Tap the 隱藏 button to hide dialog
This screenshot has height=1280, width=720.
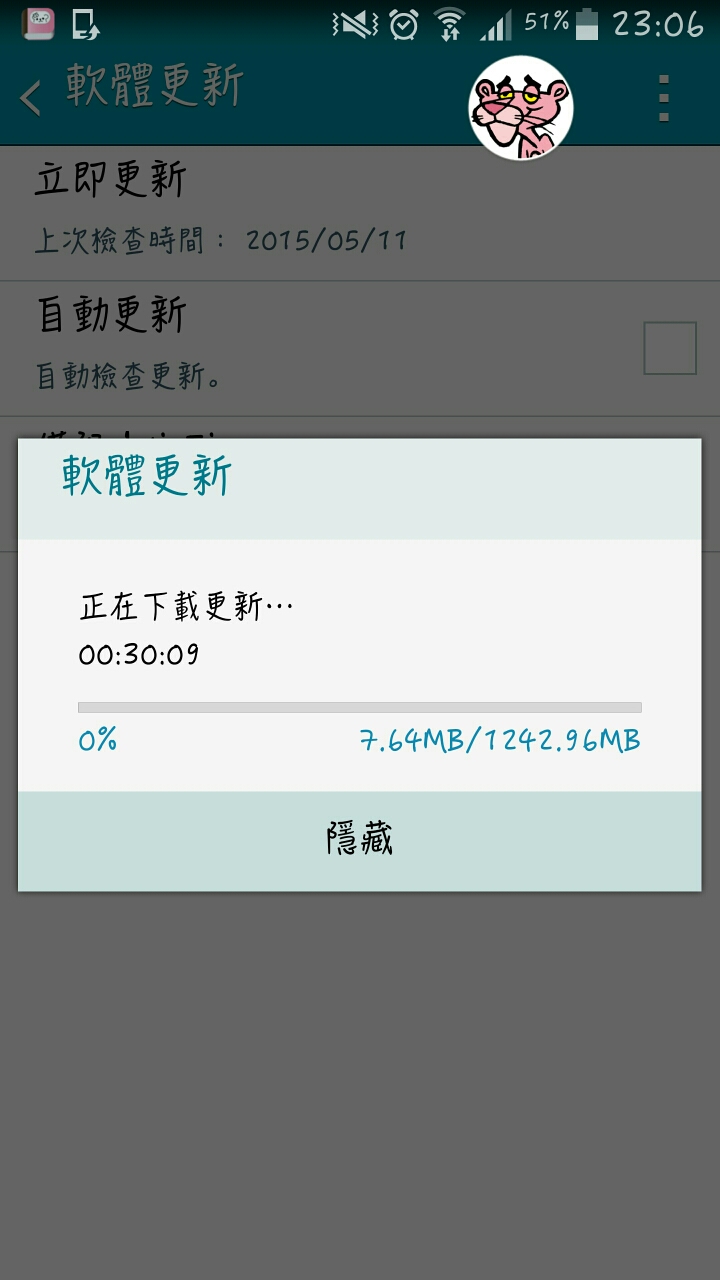359,840
